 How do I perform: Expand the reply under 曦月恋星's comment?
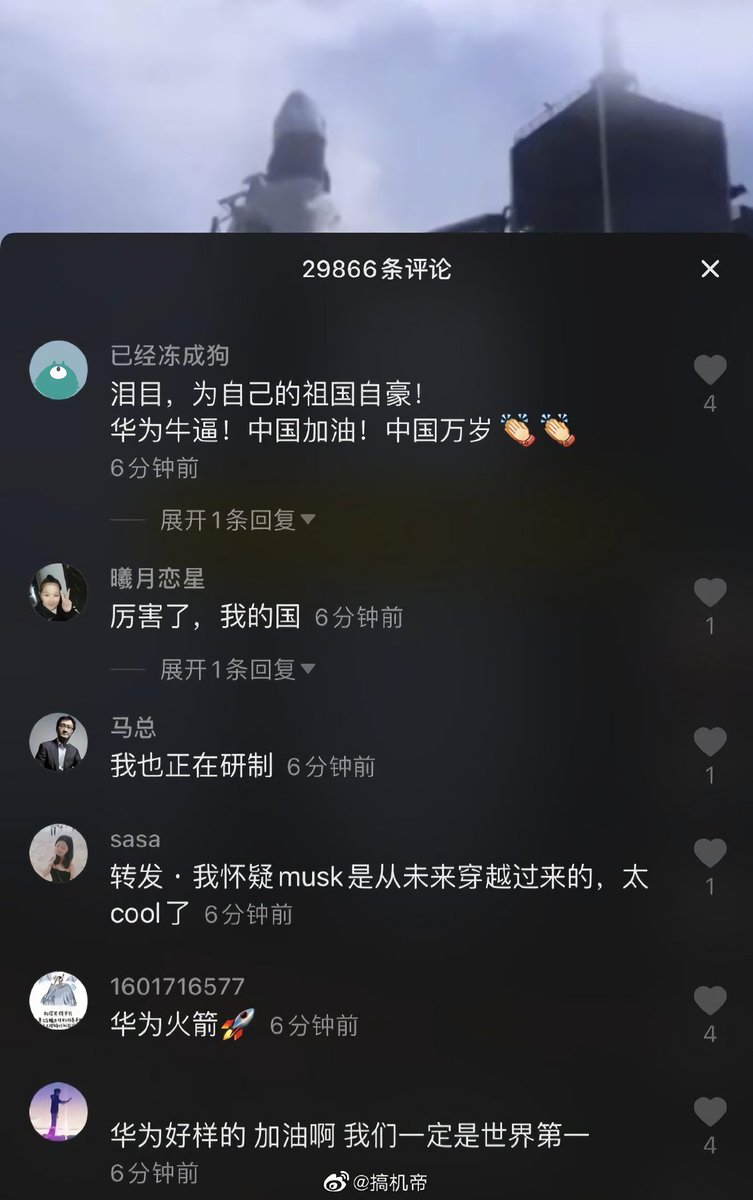coord(238,669)
